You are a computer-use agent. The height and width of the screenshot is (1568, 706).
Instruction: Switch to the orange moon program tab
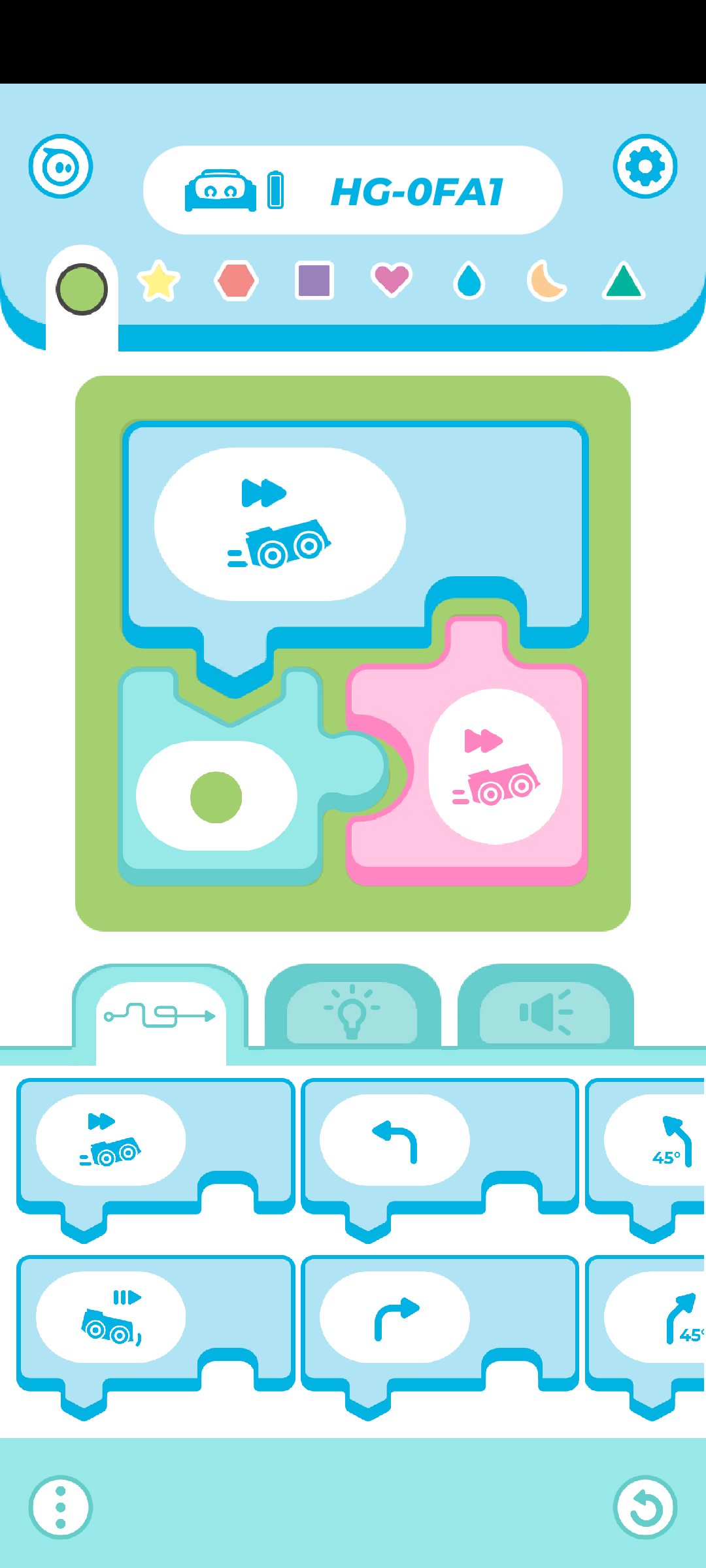tap(546, 281)
